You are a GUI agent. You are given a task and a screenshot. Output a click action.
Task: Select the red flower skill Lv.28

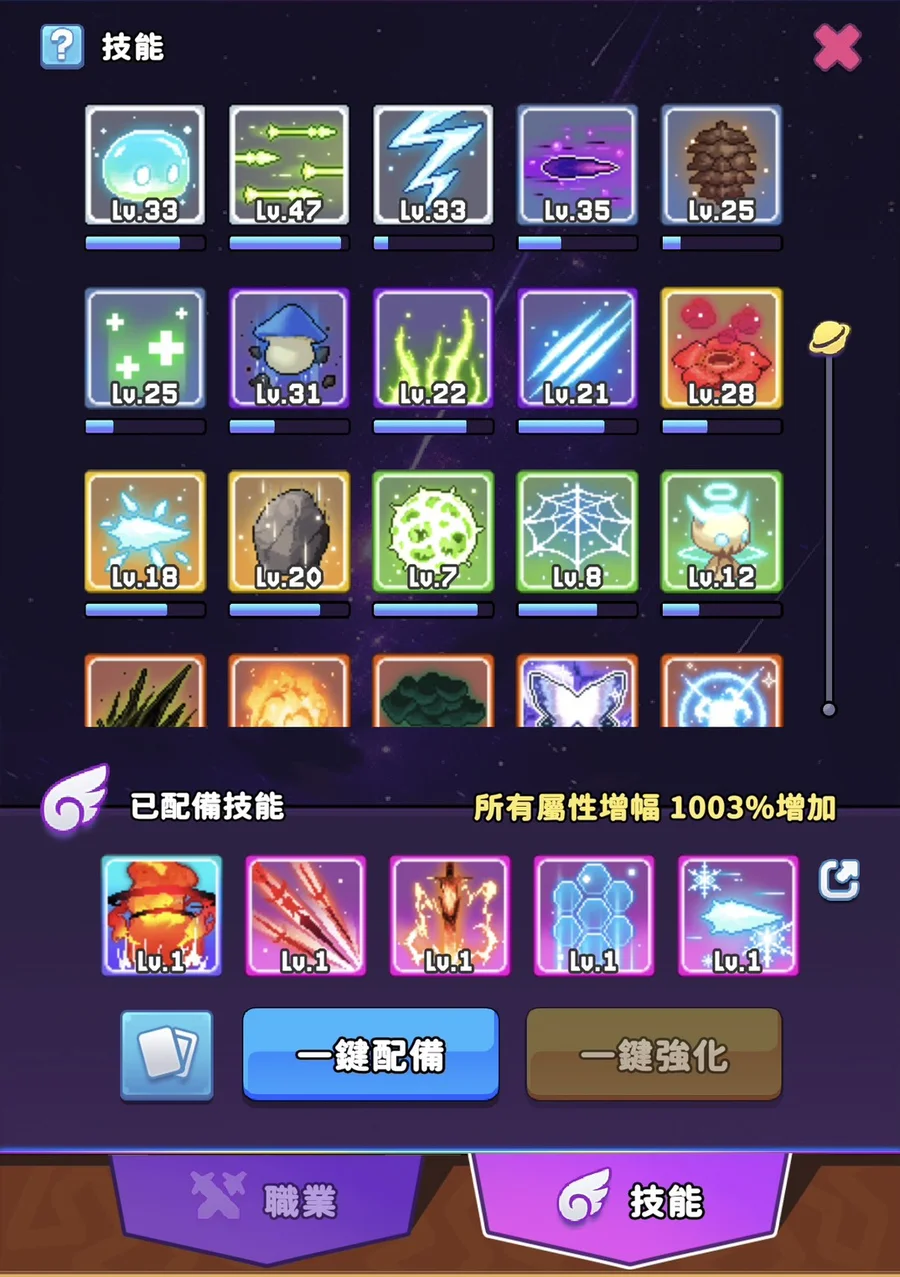pos(721,348)
